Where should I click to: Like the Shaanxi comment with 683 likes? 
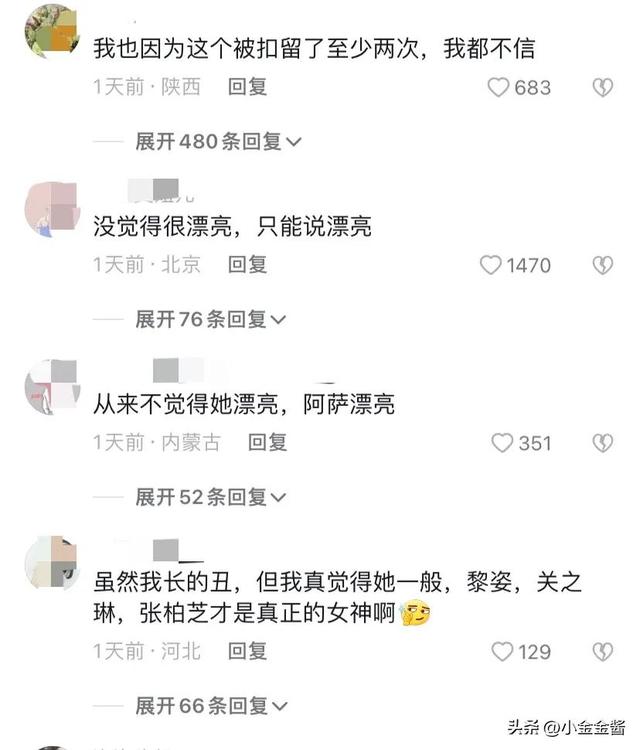coord(499,88)
